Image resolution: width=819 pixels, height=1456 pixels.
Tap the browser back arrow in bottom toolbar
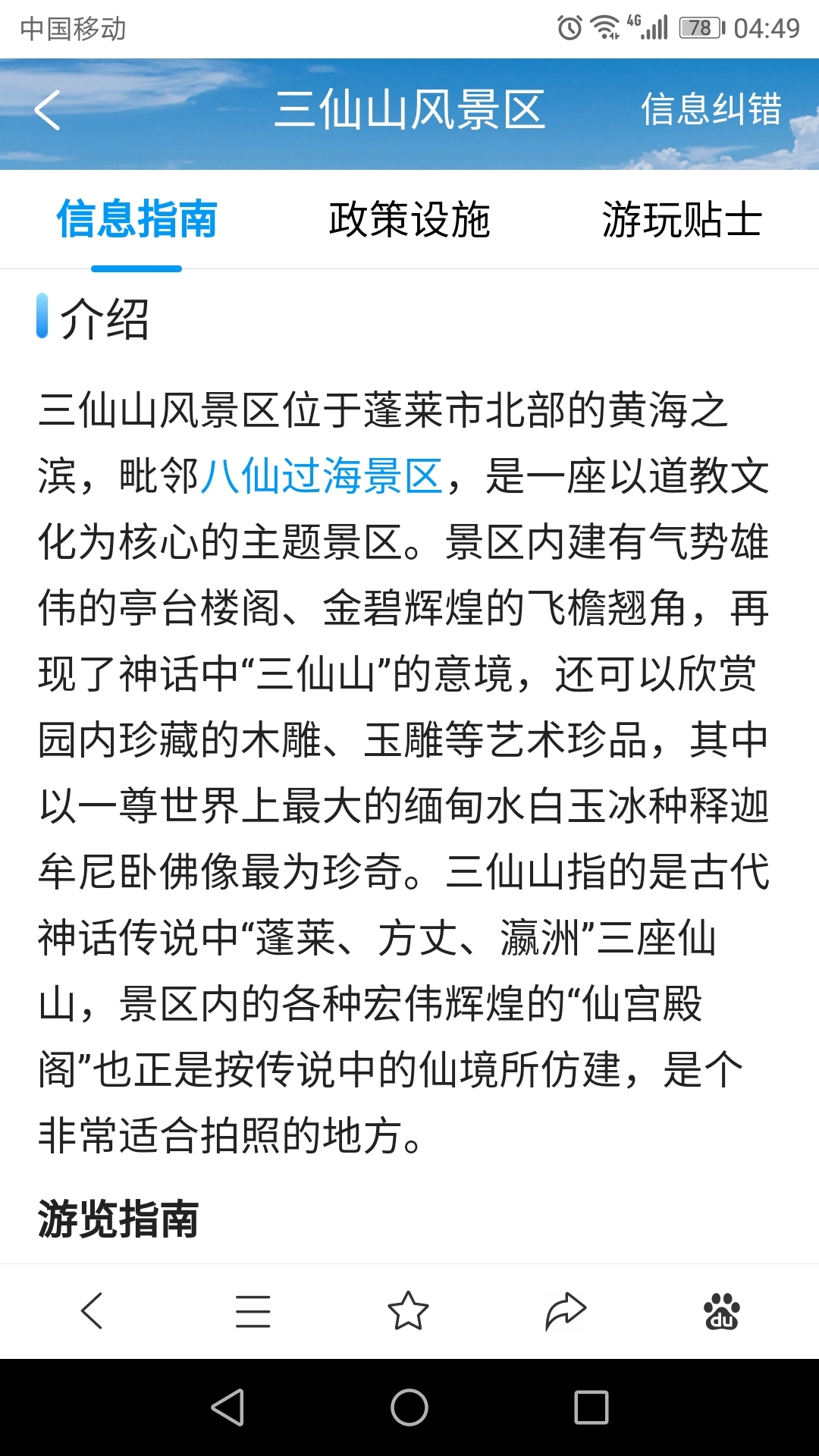(92, 1310)
